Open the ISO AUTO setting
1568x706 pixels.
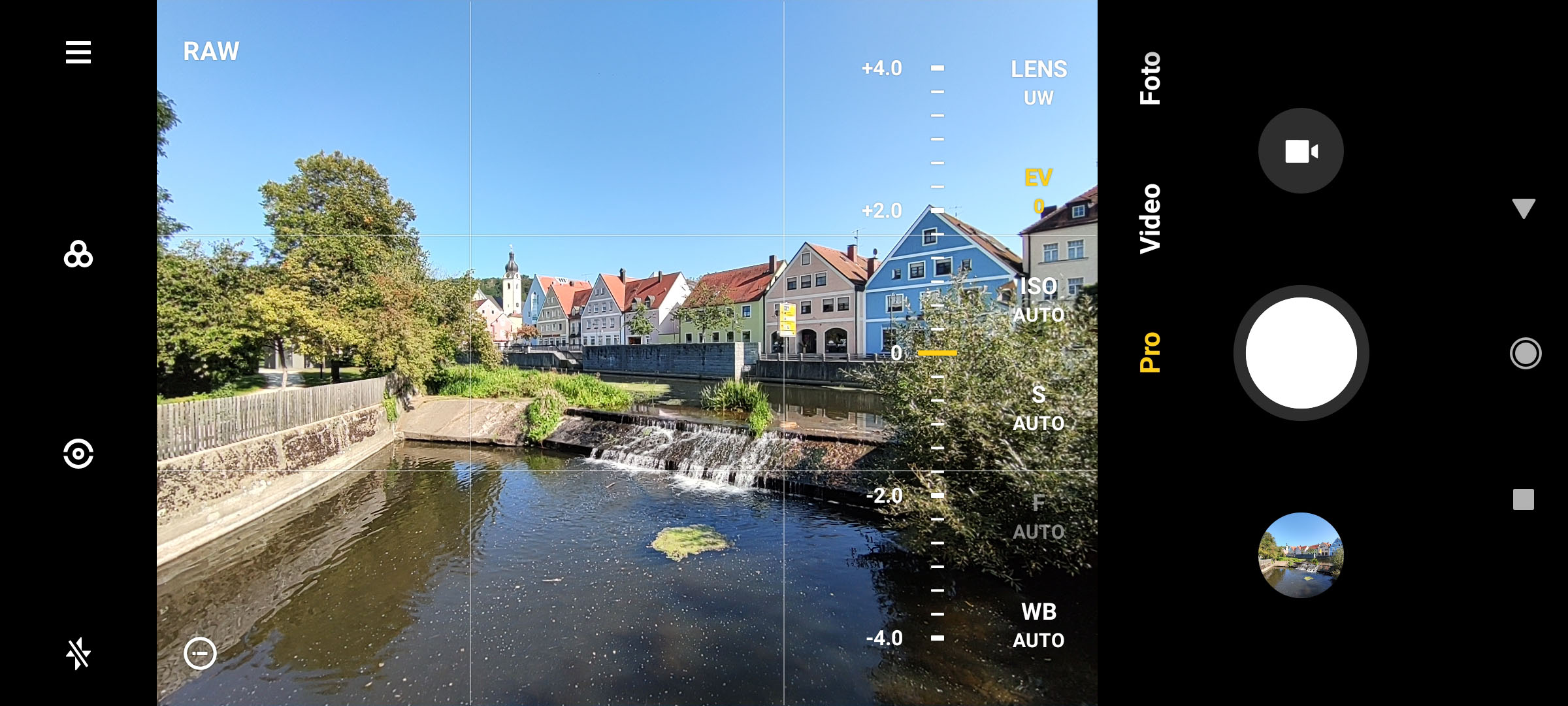coord(1038,299)
